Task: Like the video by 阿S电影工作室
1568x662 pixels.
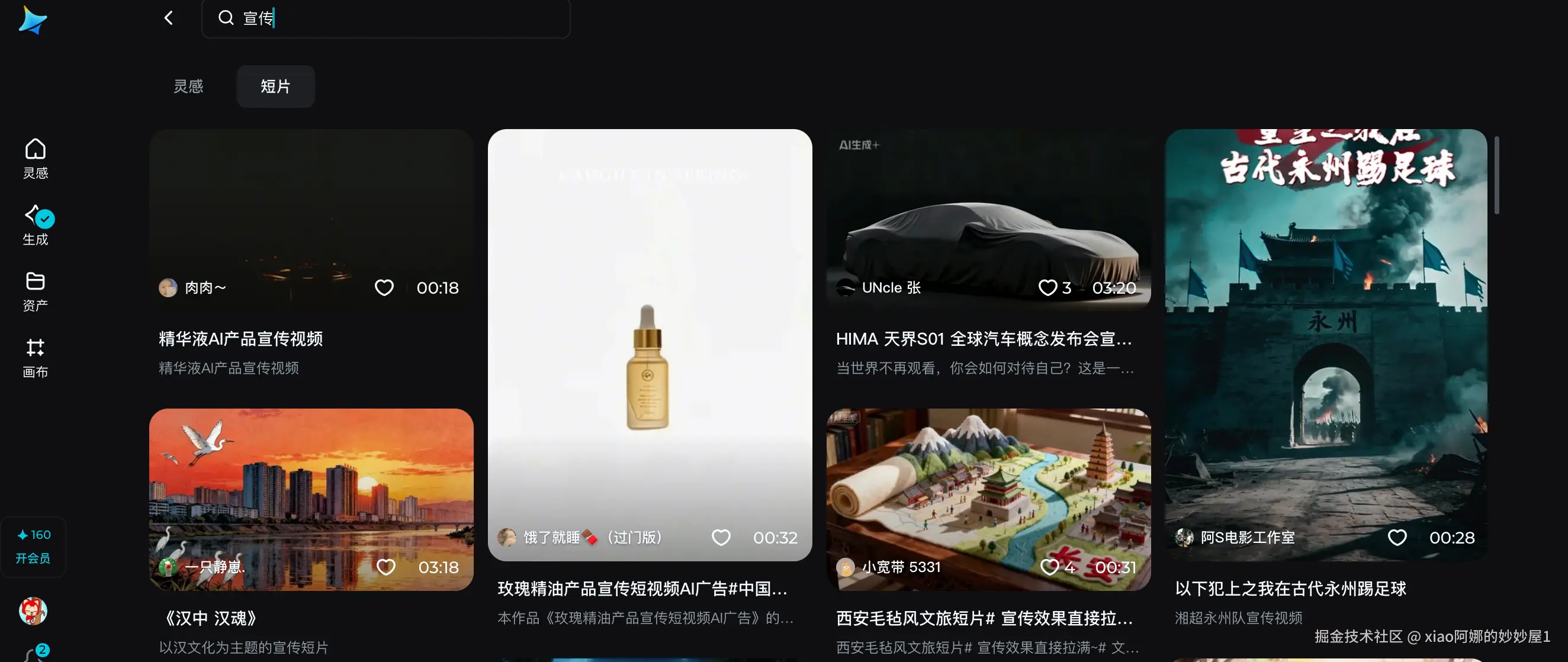Action: (1396, 537)
